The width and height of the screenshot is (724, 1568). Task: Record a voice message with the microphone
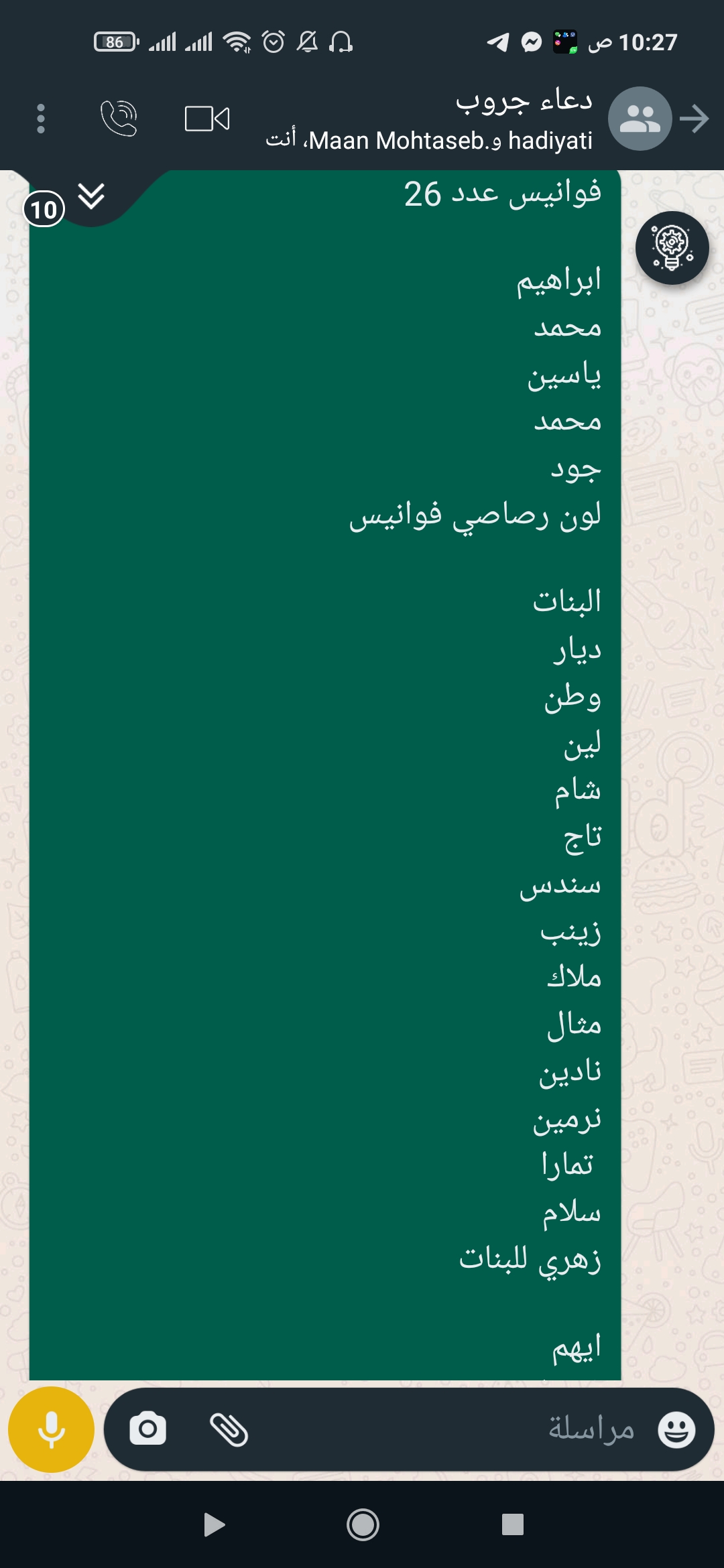(51, 1430)
